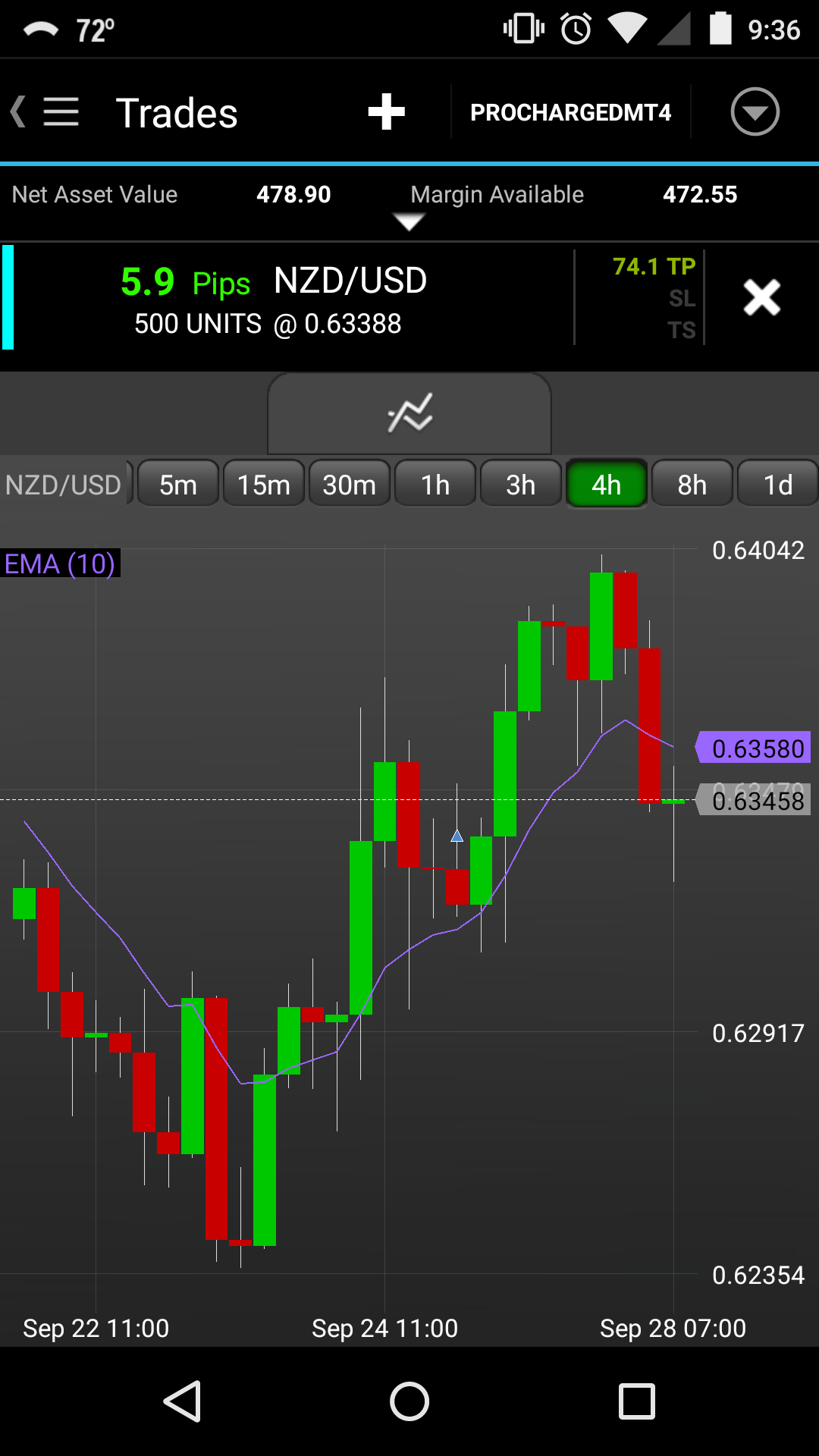Close the NZD/USD position with the X icon
Image resolution: width=819 pixels, height=1456 pixels.
[762, 298]
